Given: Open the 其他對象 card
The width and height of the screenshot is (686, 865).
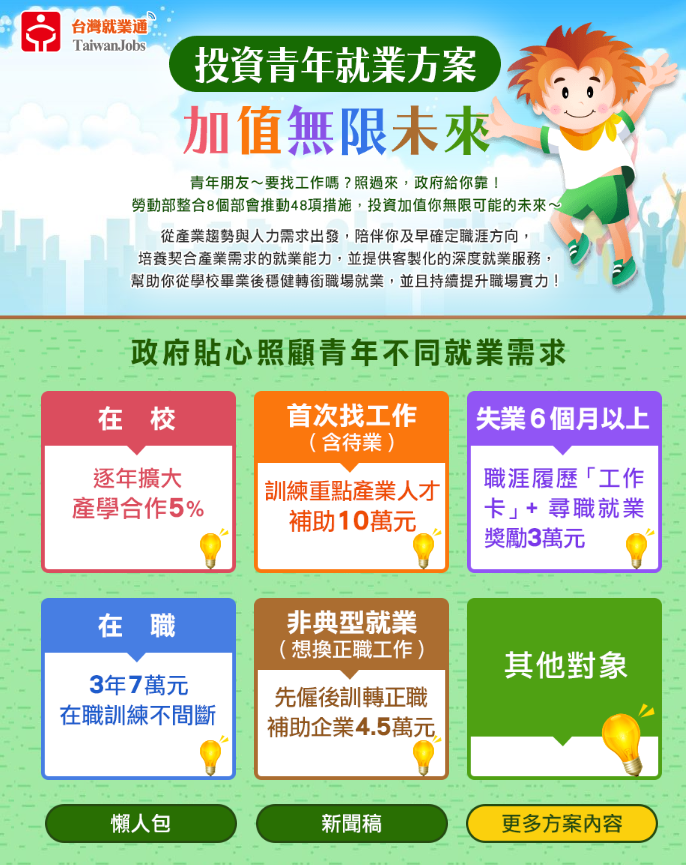Looking at the screenshot, I should (564, 688).
